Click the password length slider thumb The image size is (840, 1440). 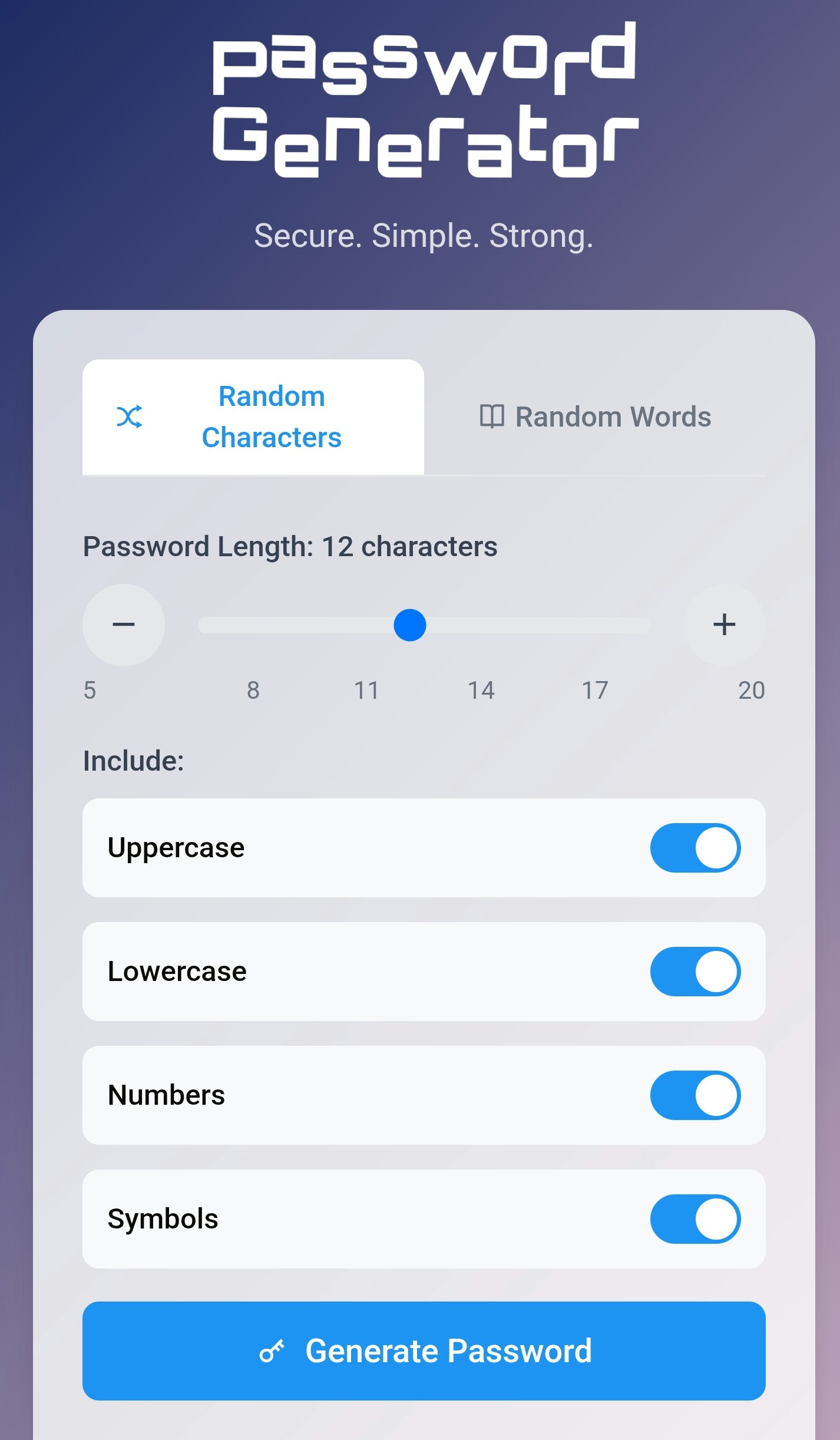click(411, 626)
